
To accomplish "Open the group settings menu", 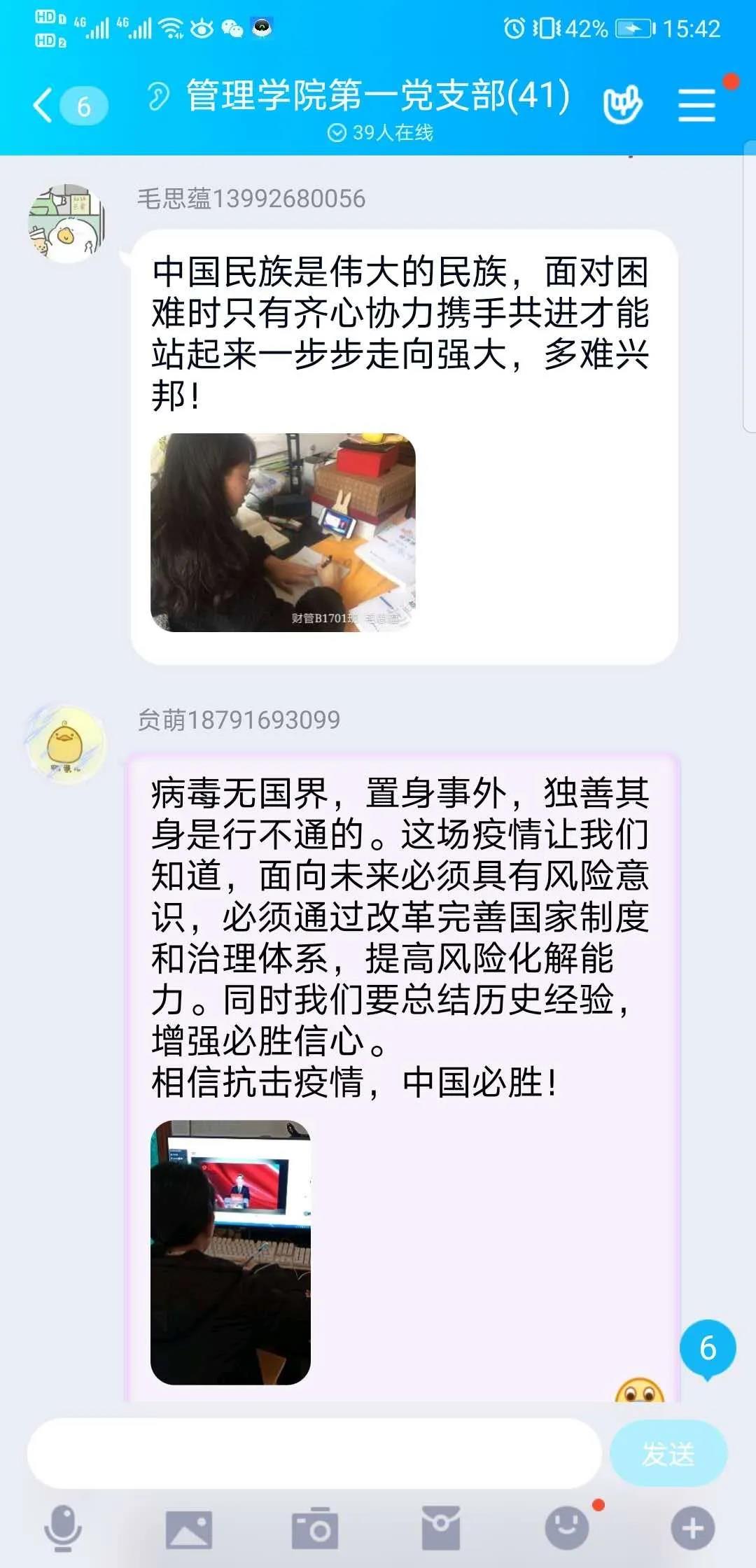I will click(696, 105).
